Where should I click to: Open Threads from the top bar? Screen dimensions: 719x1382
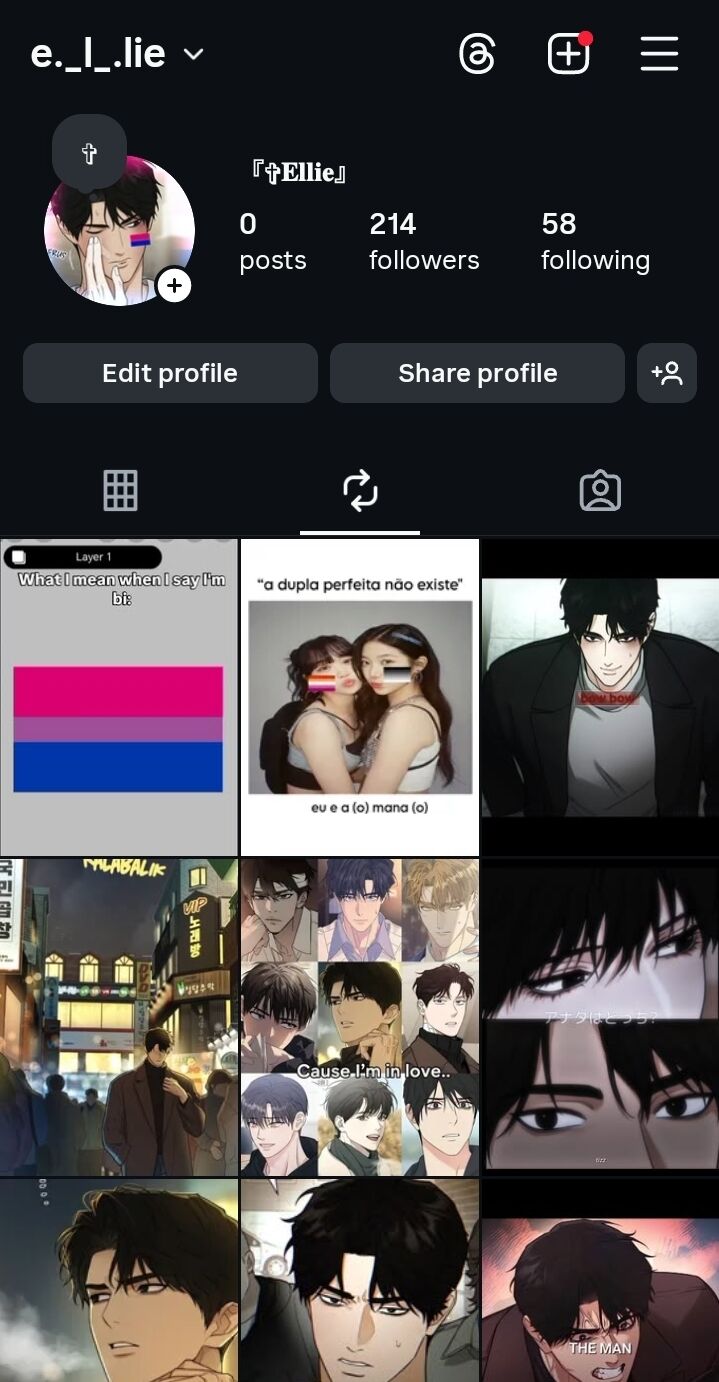coord(477,54)
